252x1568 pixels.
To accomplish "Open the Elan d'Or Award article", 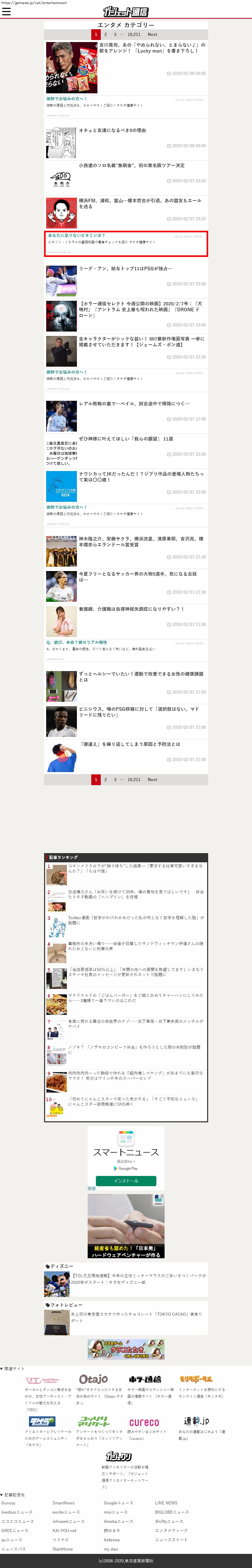I will (141, 542).
